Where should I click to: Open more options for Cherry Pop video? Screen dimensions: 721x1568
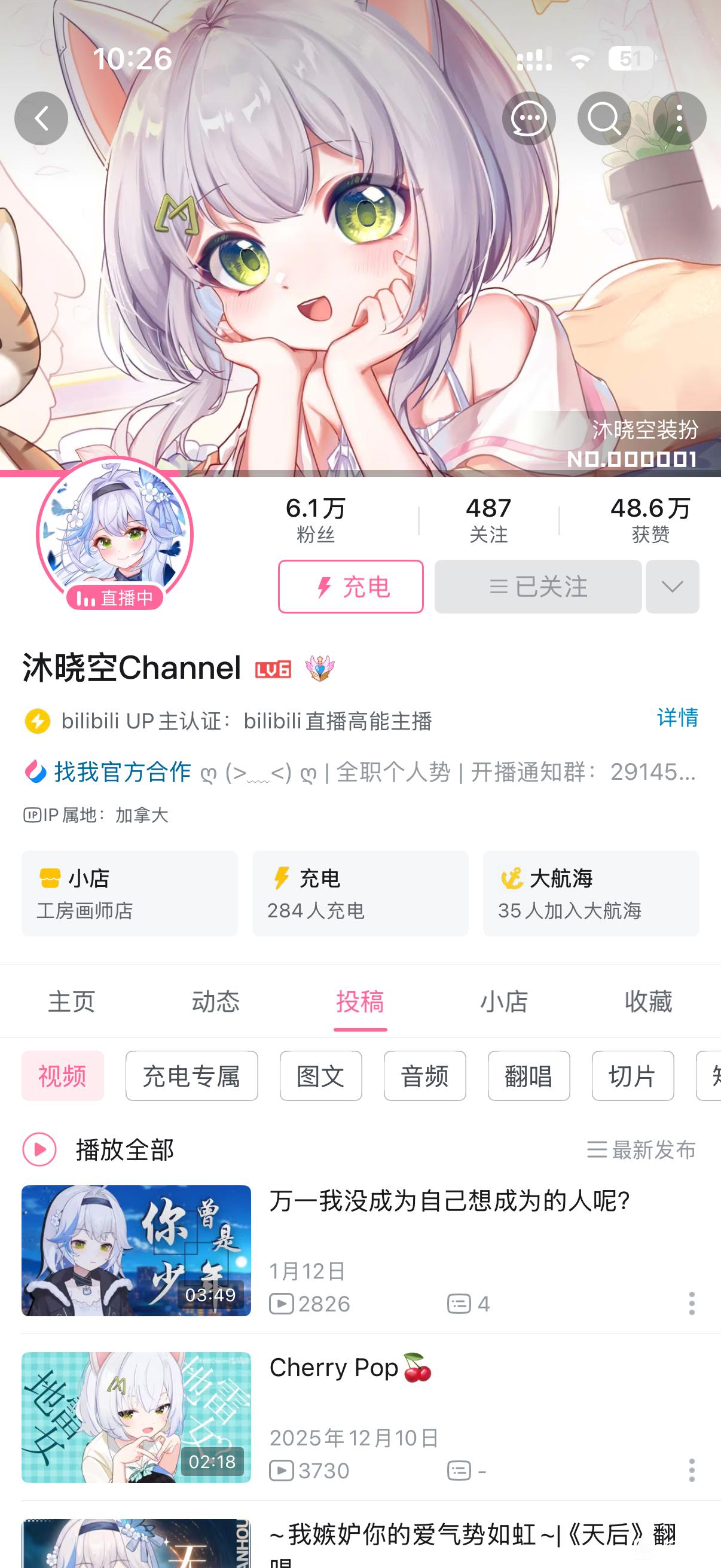[x=691, y=1470]
